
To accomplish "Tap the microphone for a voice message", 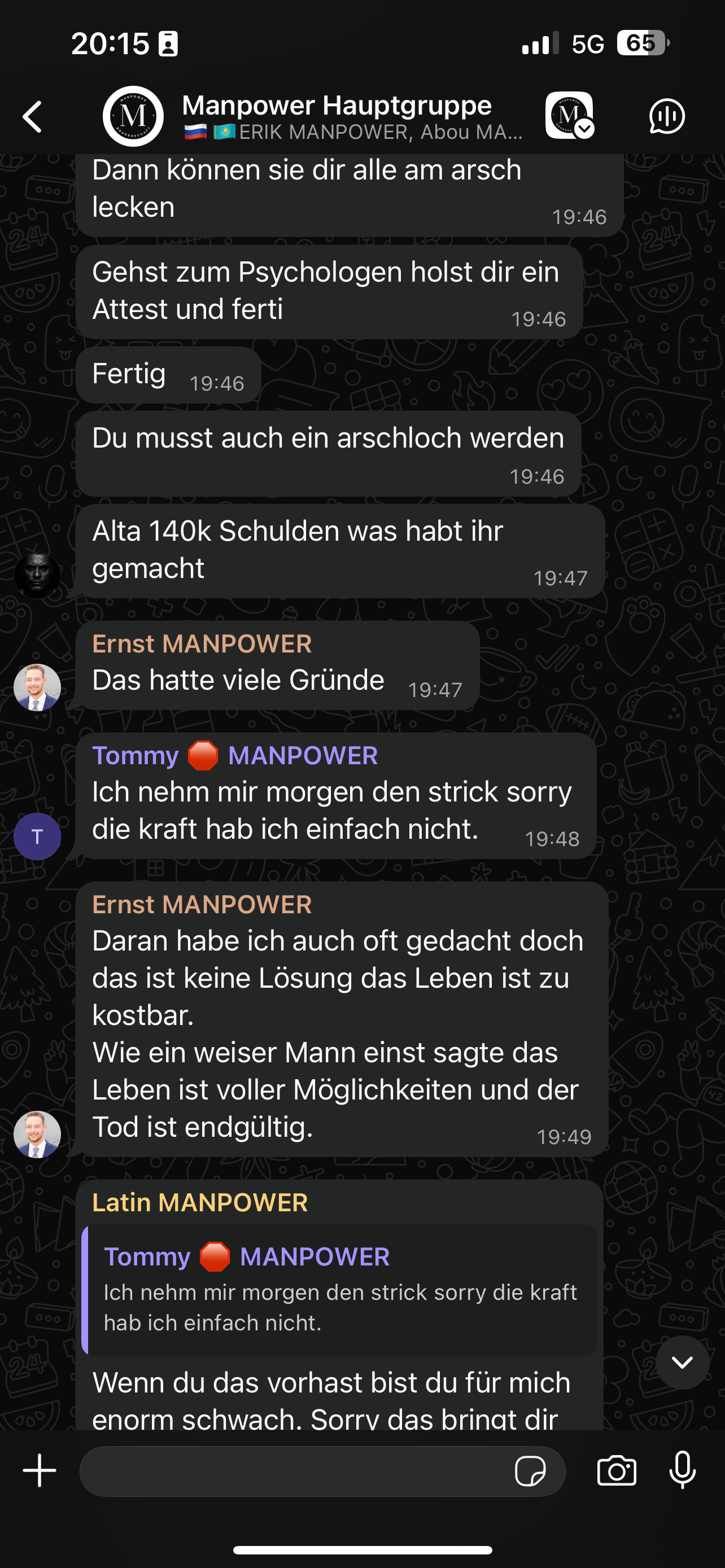I will click(x=683, y=1470).
